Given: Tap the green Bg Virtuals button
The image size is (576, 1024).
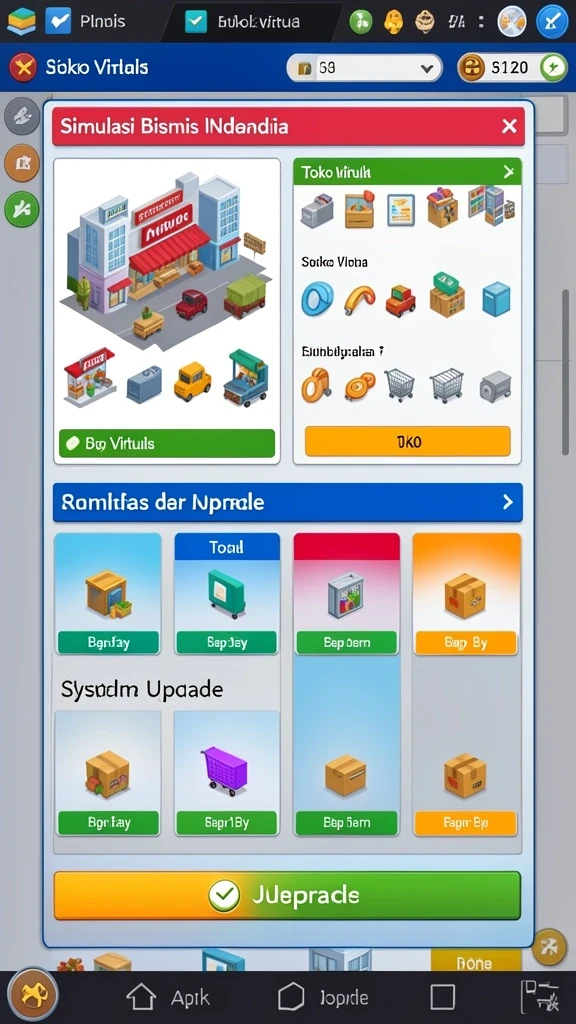Looking at the screenshot, I should [x=167, y=443].
